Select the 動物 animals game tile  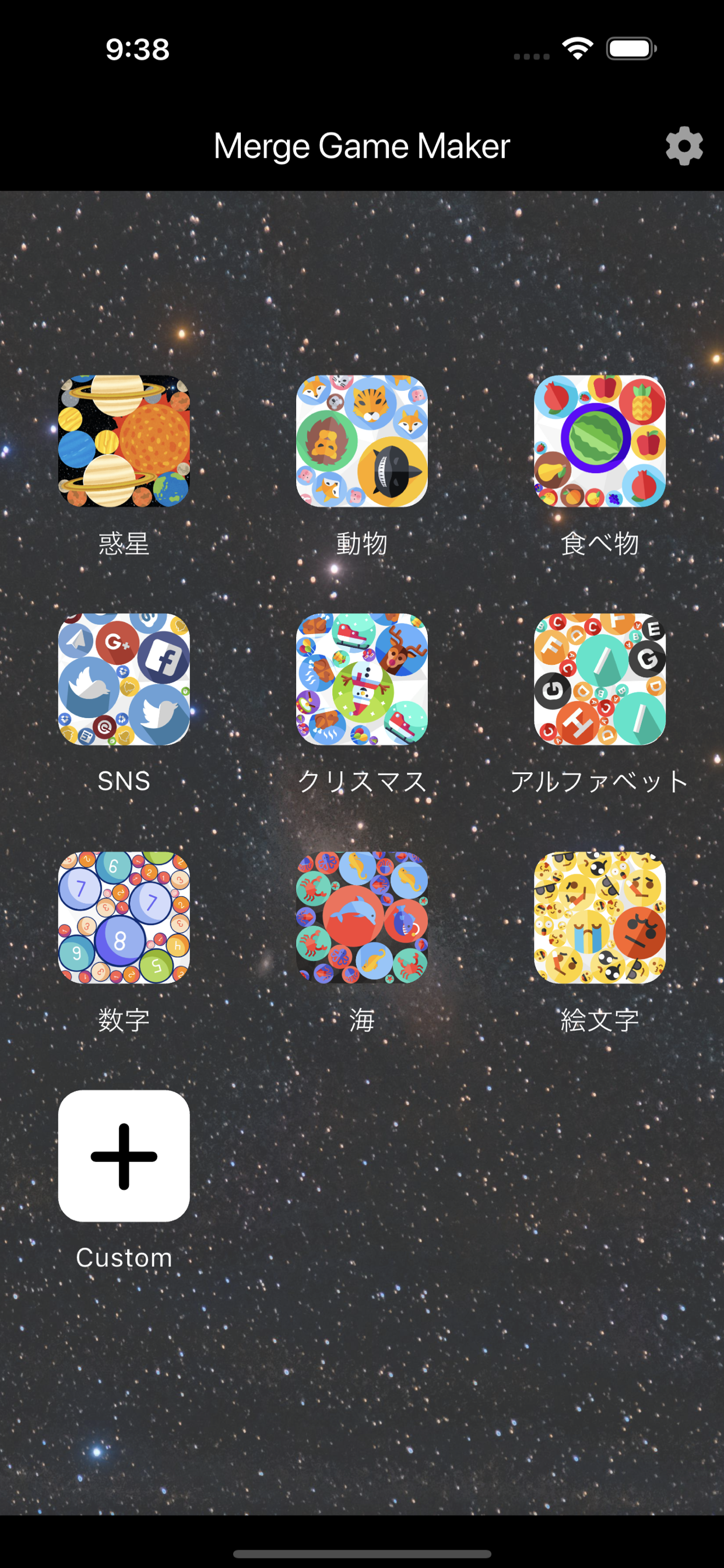(362, 440)
